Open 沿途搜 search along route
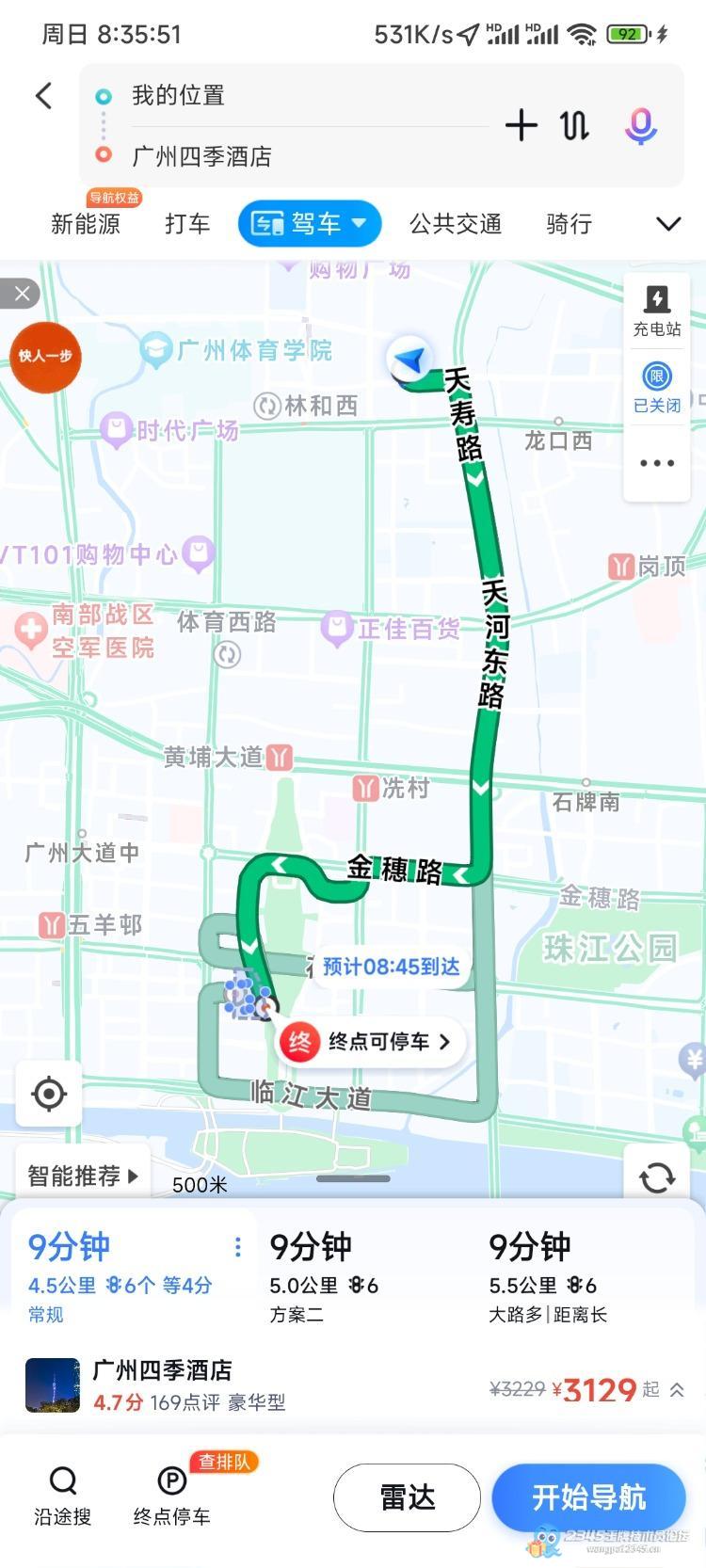The width and height of the screenshot is (706, 1568). [x=63, y=1496]
